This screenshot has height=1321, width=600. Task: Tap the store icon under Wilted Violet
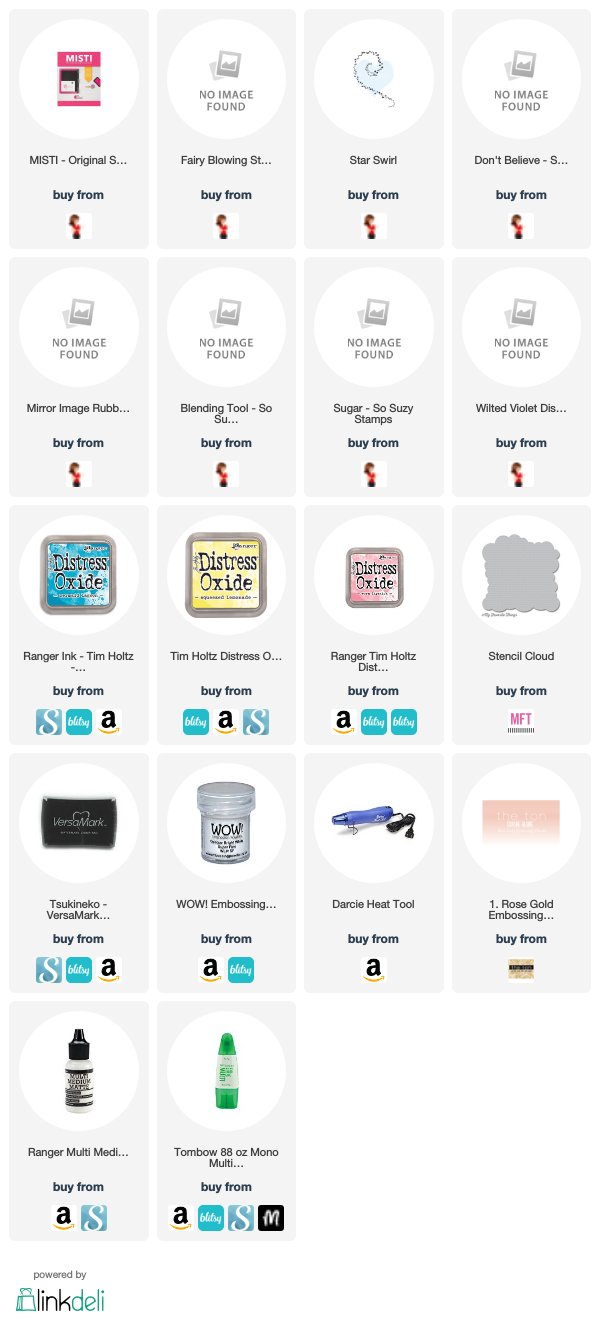pyautogui.click(x=521, y=474)
